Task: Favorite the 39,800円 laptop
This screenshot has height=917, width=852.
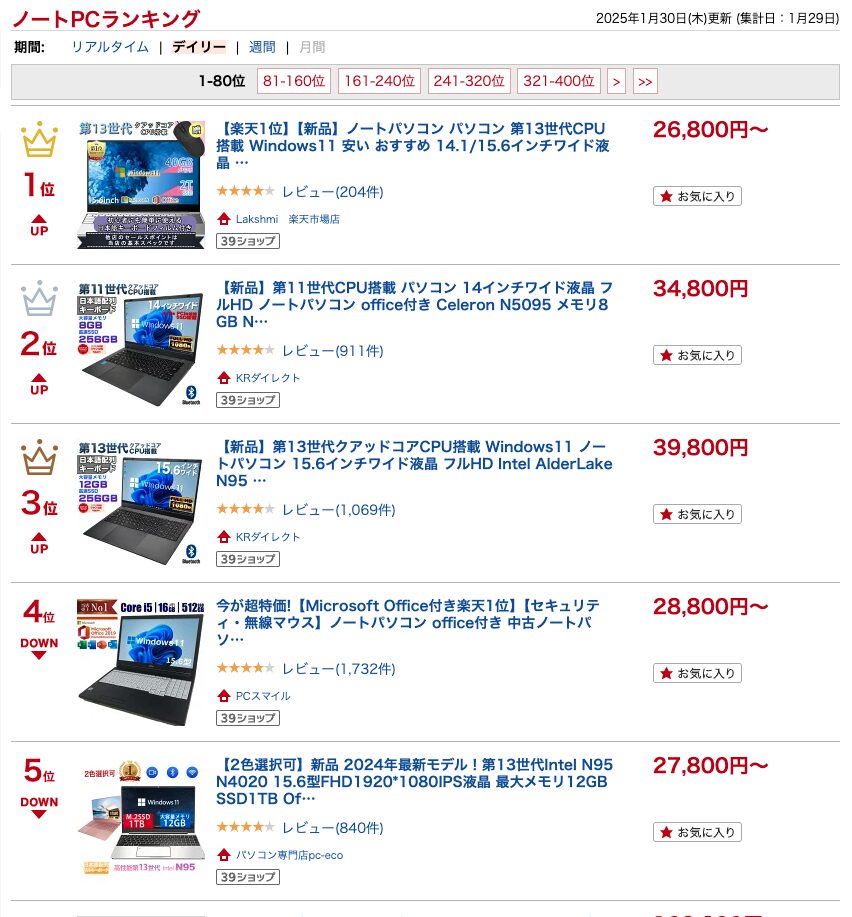Action: tap(697, 514)
